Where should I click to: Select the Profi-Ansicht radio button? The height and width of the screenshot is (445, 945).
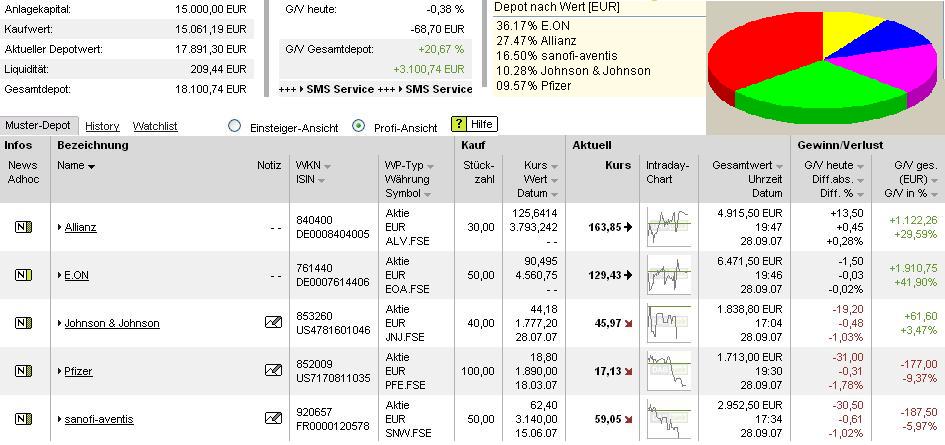click(x=360, y=127)
